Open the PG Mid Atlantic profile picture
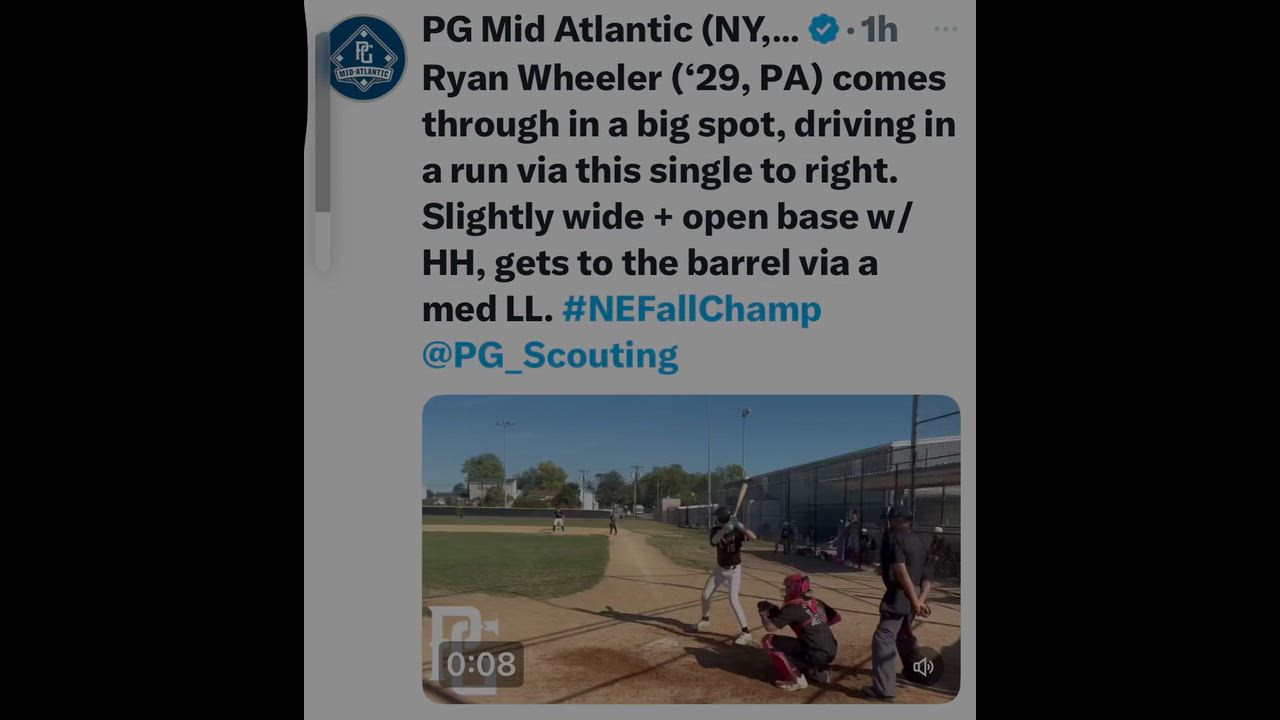The width and height of the screenshot is (1280, 720). (x=366, y=57)
